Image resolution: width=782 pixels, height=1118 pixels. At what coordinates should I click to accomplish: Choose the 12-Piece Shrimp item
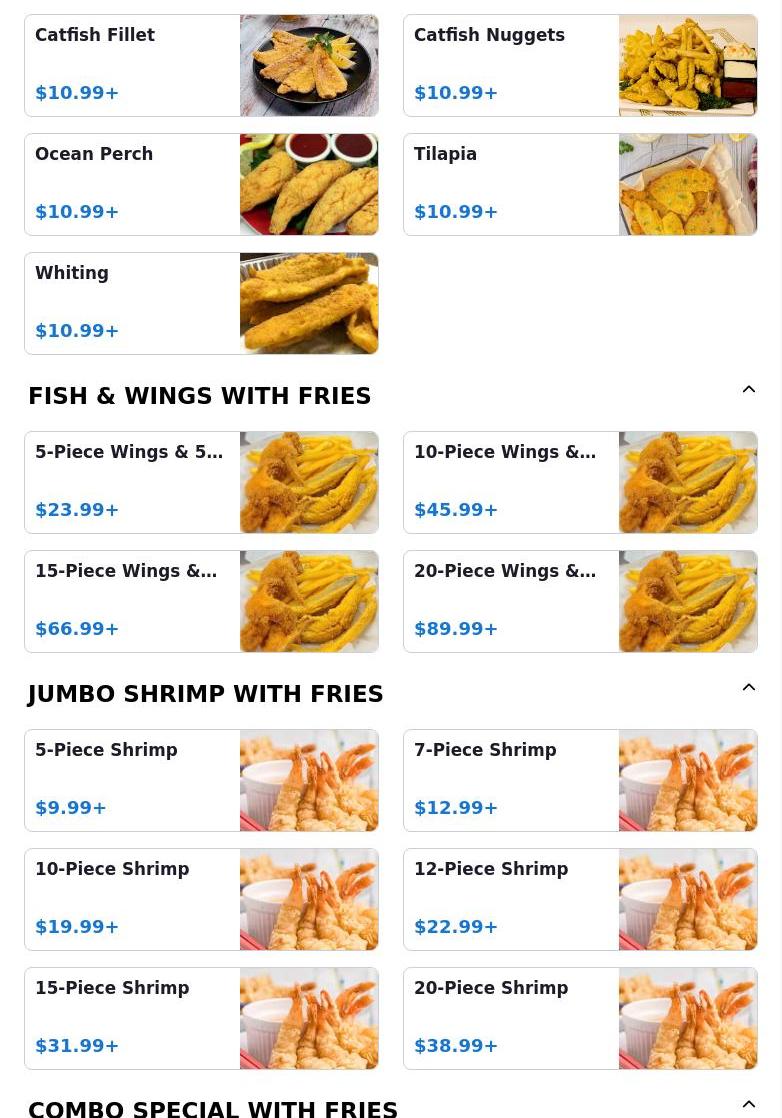tap(580, 899)
